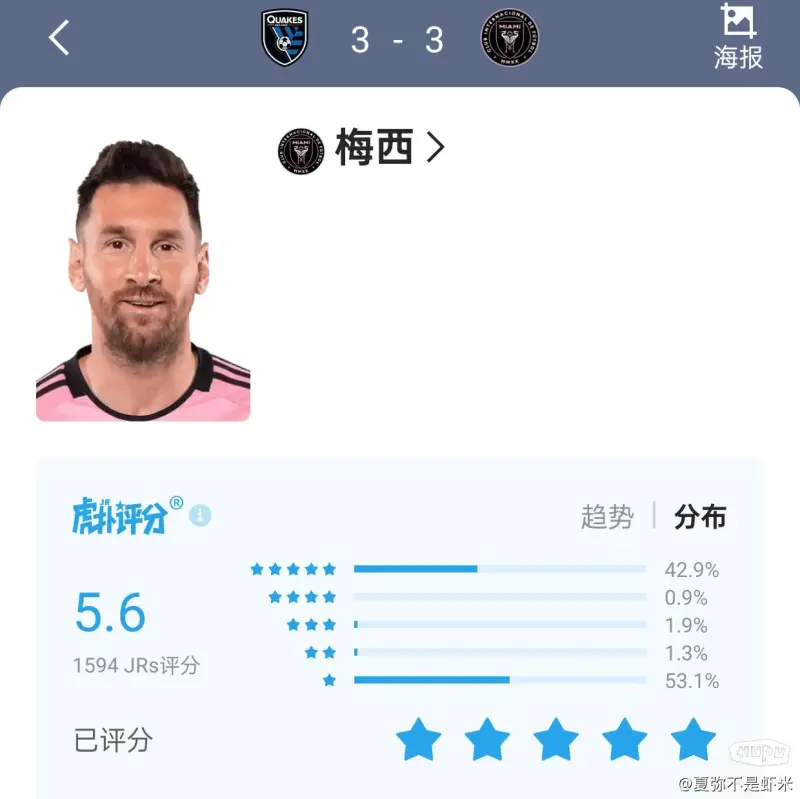Viewport: 800px width, 799px height.
Task: Tap the info icon beside 虎扑评分
Action: point(201,516)
